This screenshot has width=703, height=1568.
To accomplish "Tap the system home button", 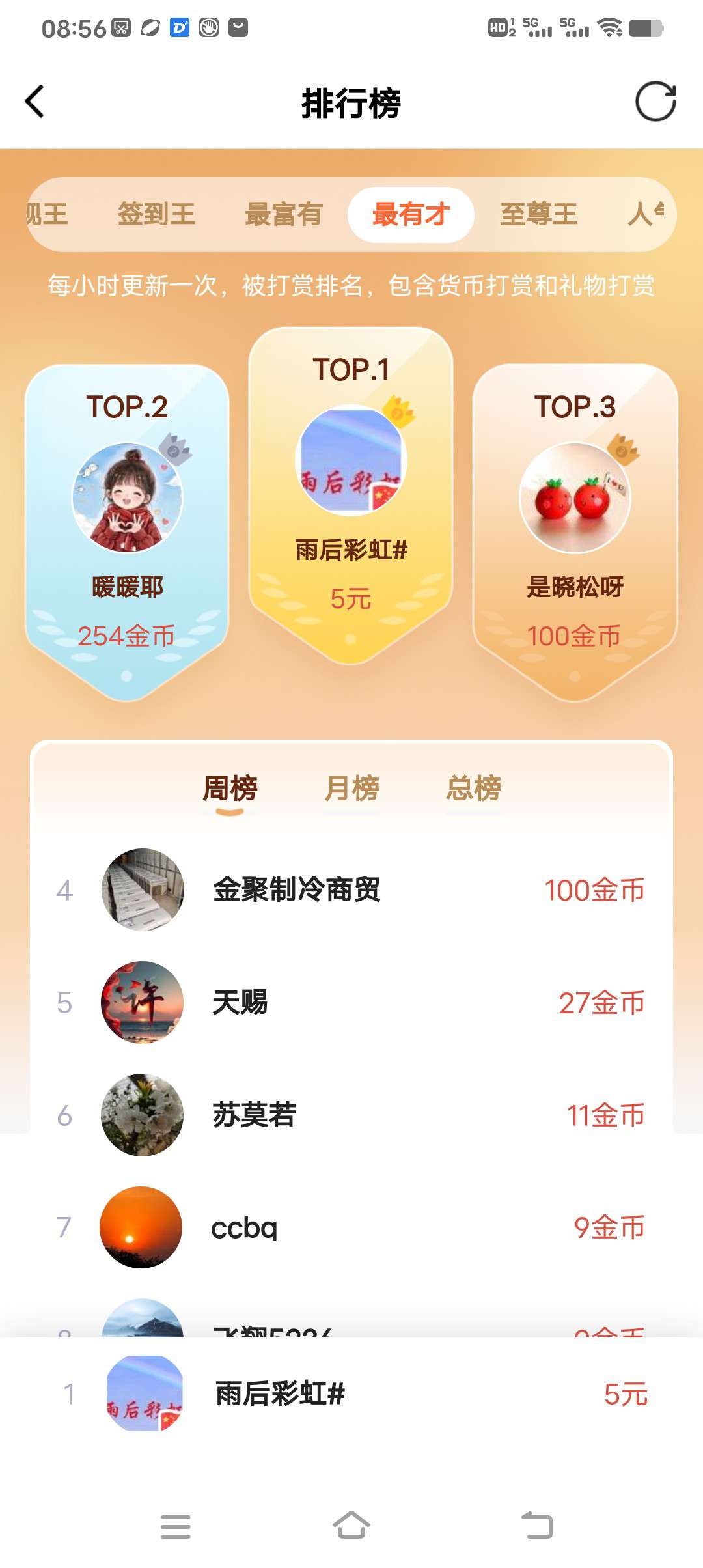I will tap(351, 1526).
